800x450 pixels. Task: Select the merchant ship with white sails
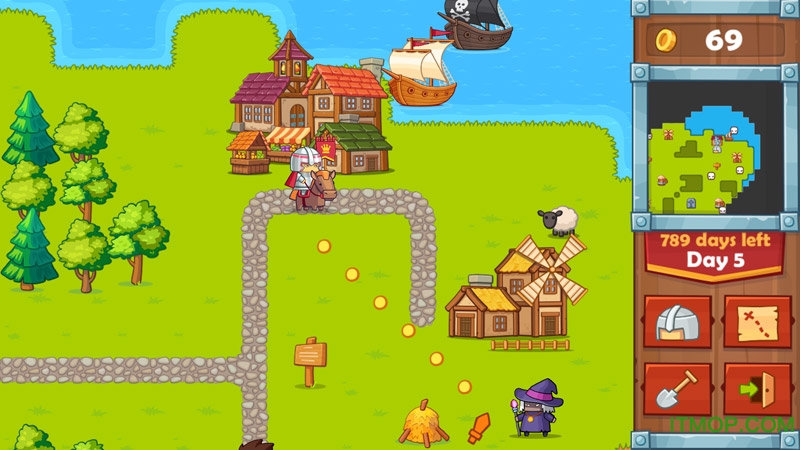[420, 72]
